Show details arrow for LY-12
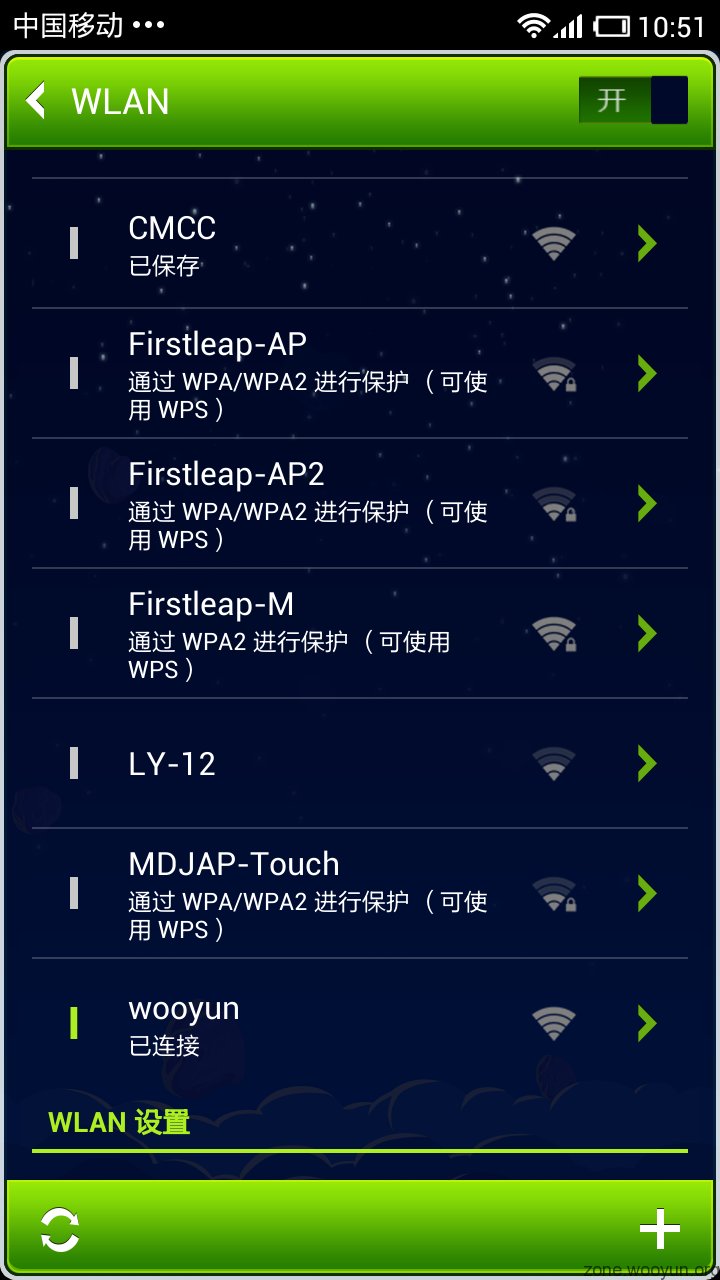720x1280 pixels. click(x=648, y=763)
